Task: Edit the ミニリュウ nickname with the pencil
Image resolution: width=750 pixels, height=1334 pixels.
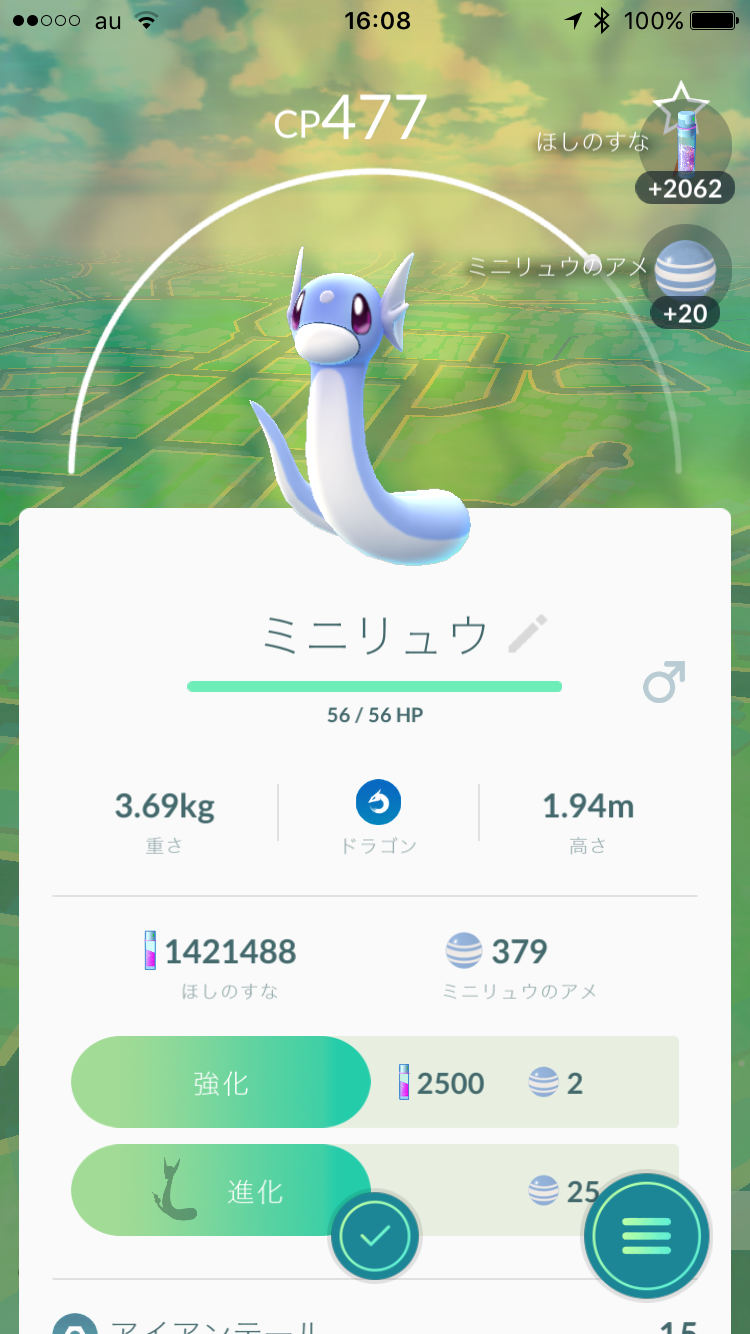Action: pos(528,635)
